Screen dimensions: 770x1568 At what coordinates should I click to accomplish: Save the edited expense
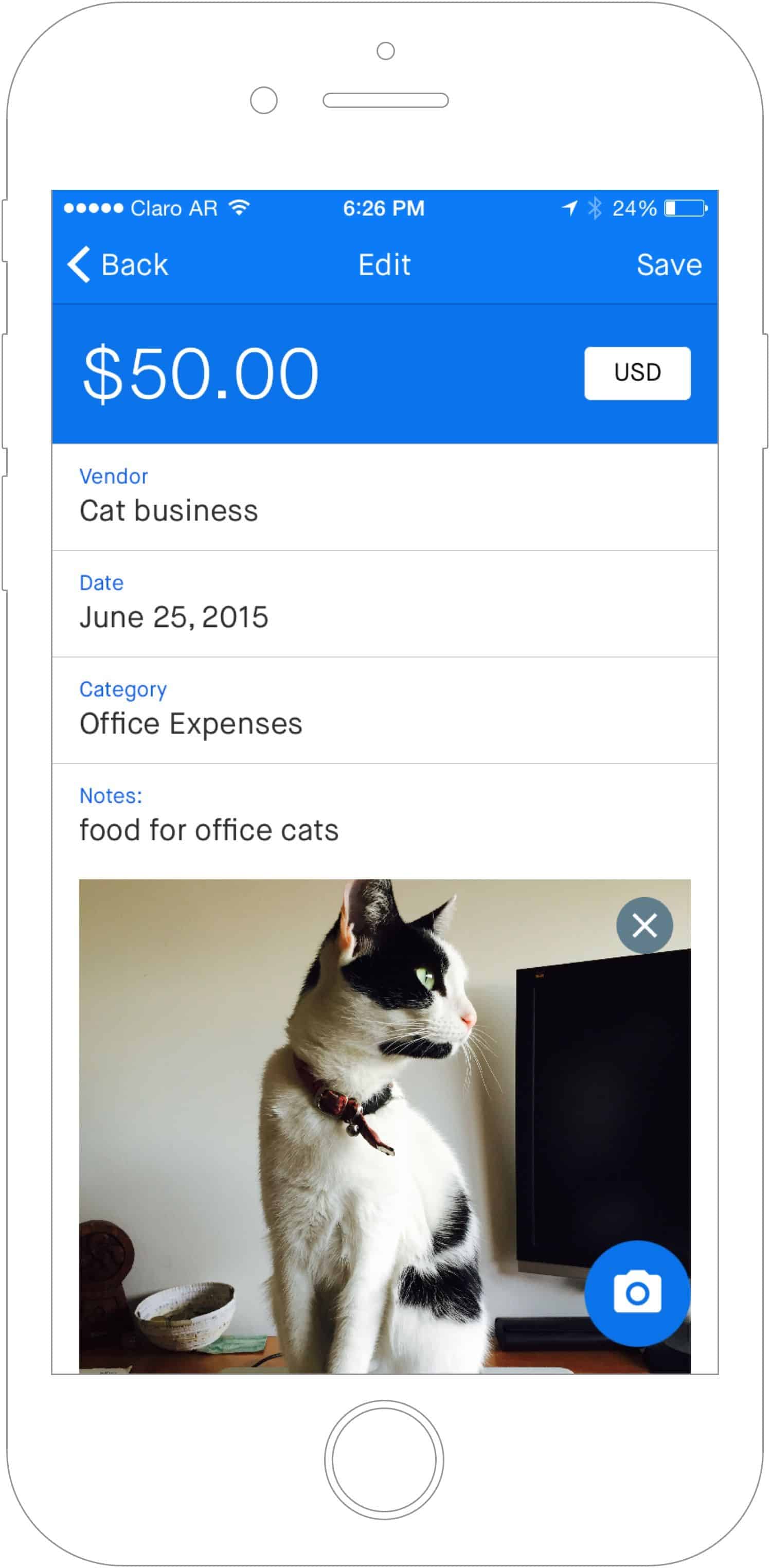[x=669, y=265]
